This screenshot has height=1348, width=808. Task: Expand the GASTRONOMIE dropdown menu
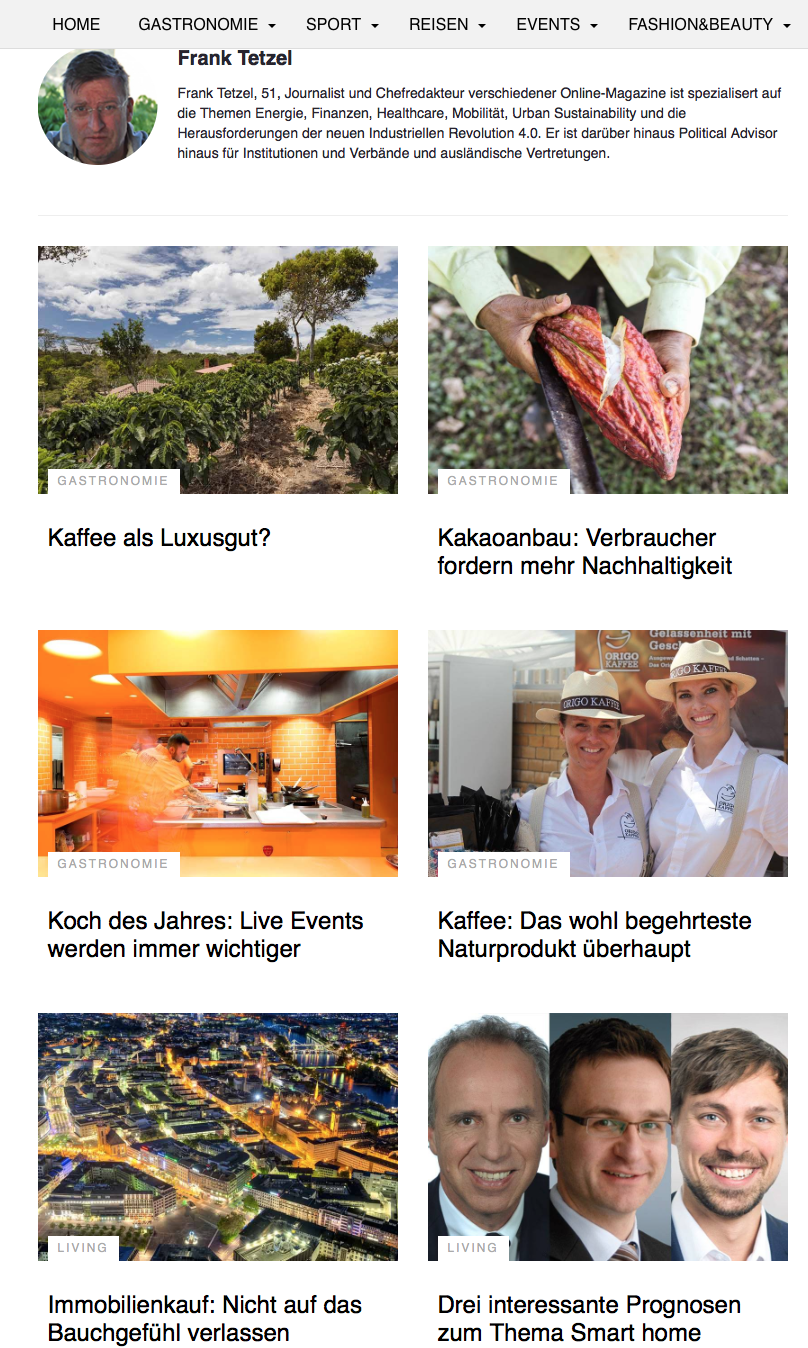click(207, 24)
